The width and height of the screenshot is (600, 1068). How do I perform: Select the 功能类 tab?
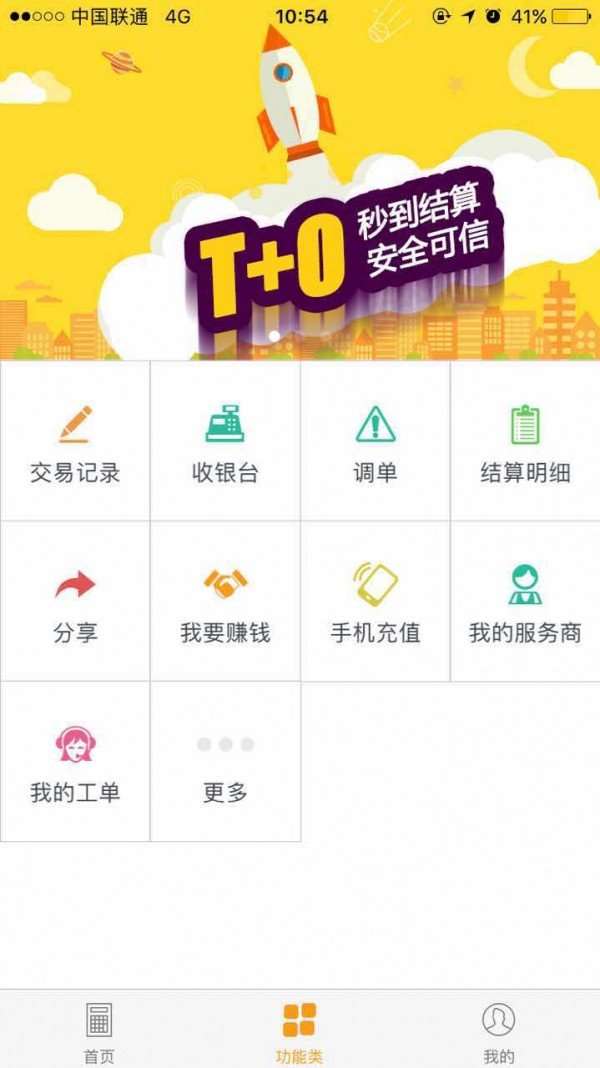point(299,1030)
